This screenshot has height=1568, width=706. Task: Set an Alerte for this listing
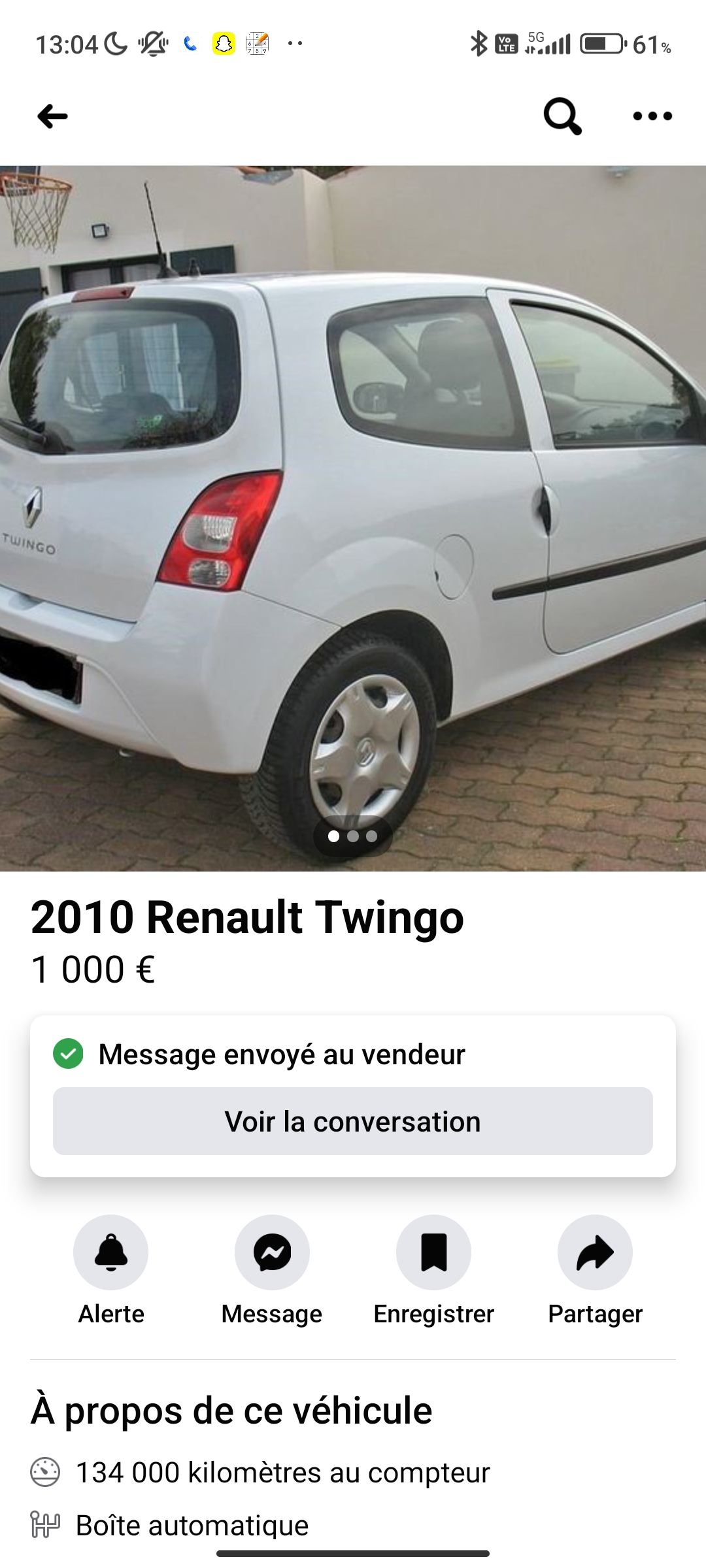click(x=110, y=1252)
